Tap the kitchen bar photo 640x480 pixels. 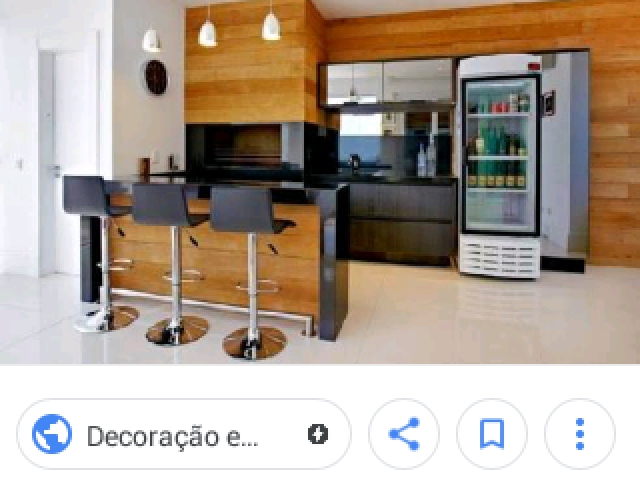click(320, 182)
